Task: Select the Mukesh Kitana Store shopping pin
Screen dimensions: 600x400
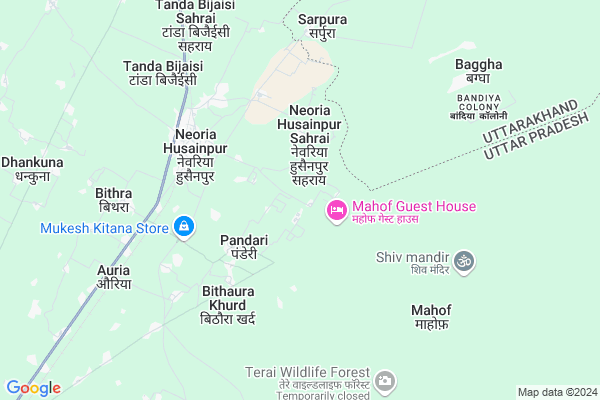Action: [184, 228]
